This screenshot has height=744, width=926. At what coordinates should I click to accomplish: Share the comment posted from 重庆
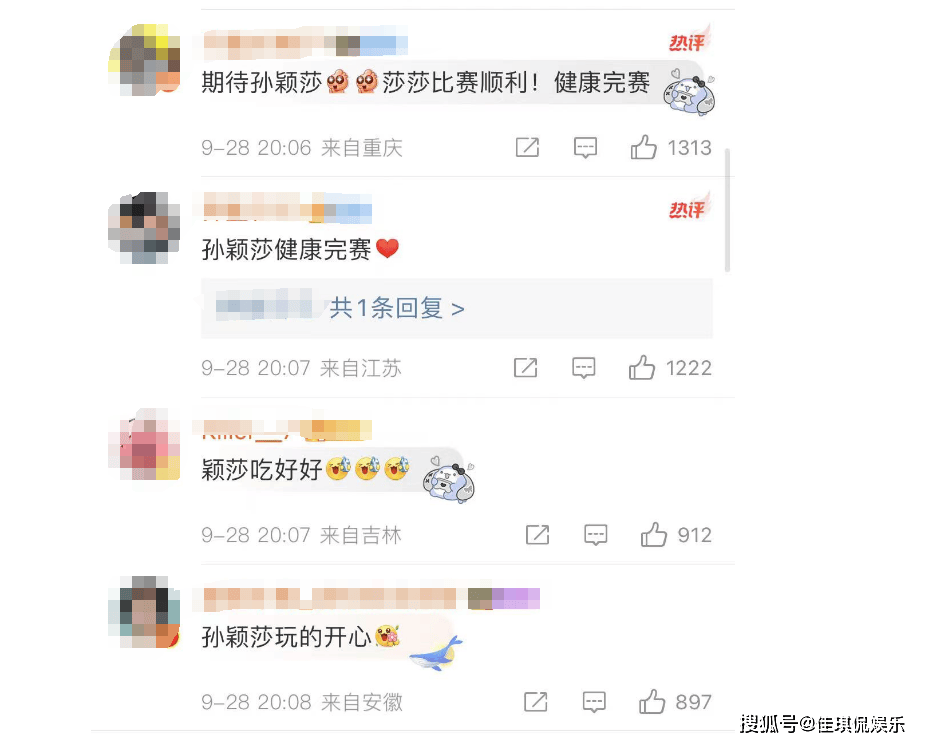(x=527, y=148)
